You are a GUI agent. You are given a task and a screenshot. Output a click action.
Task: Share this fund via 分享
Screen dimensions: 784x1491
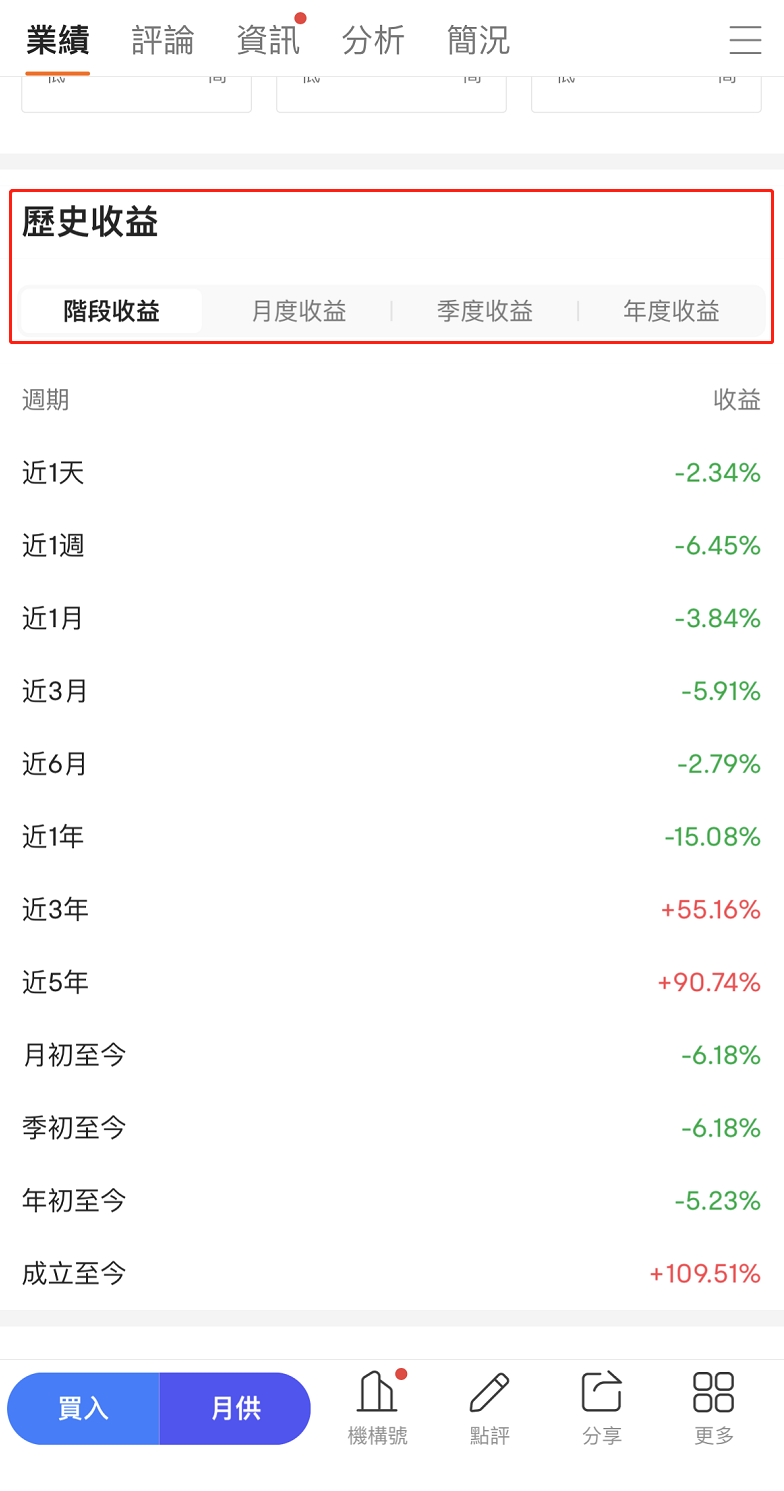[601, 1408]
